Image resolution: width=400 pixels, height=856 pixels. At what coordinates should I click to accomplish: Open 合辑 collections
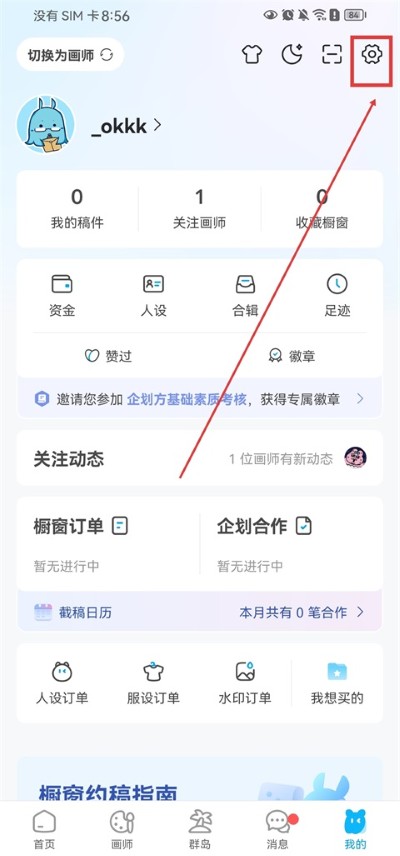245,296
